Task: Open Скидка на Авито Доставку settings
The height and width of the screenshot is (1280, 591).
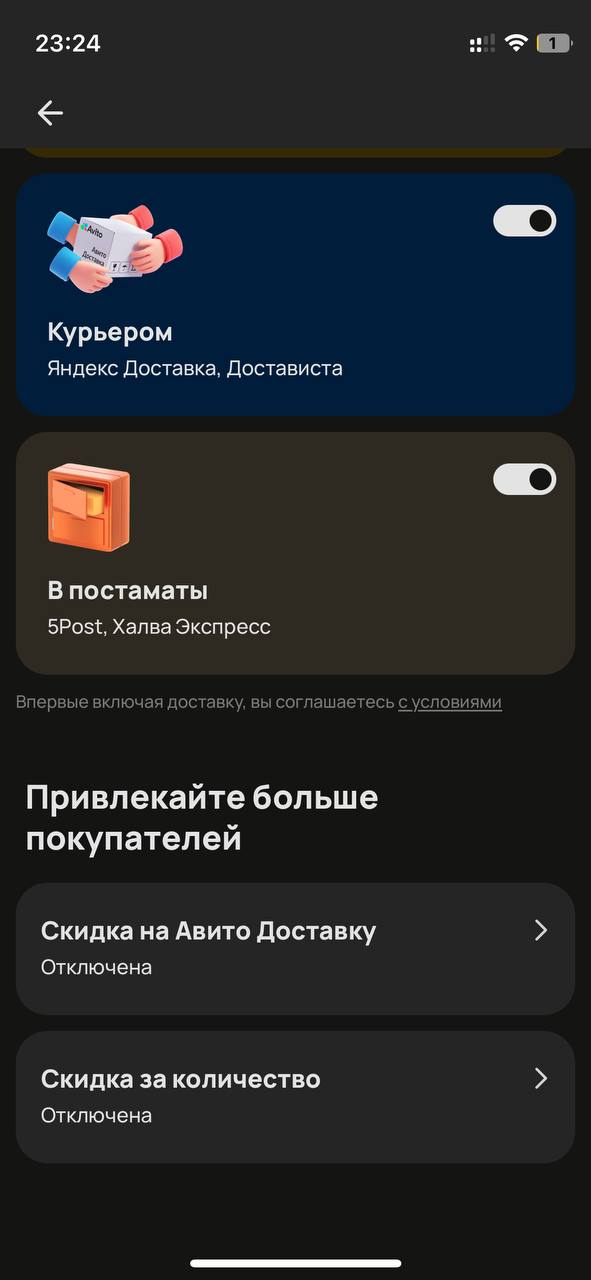Action: pos(295,948)
